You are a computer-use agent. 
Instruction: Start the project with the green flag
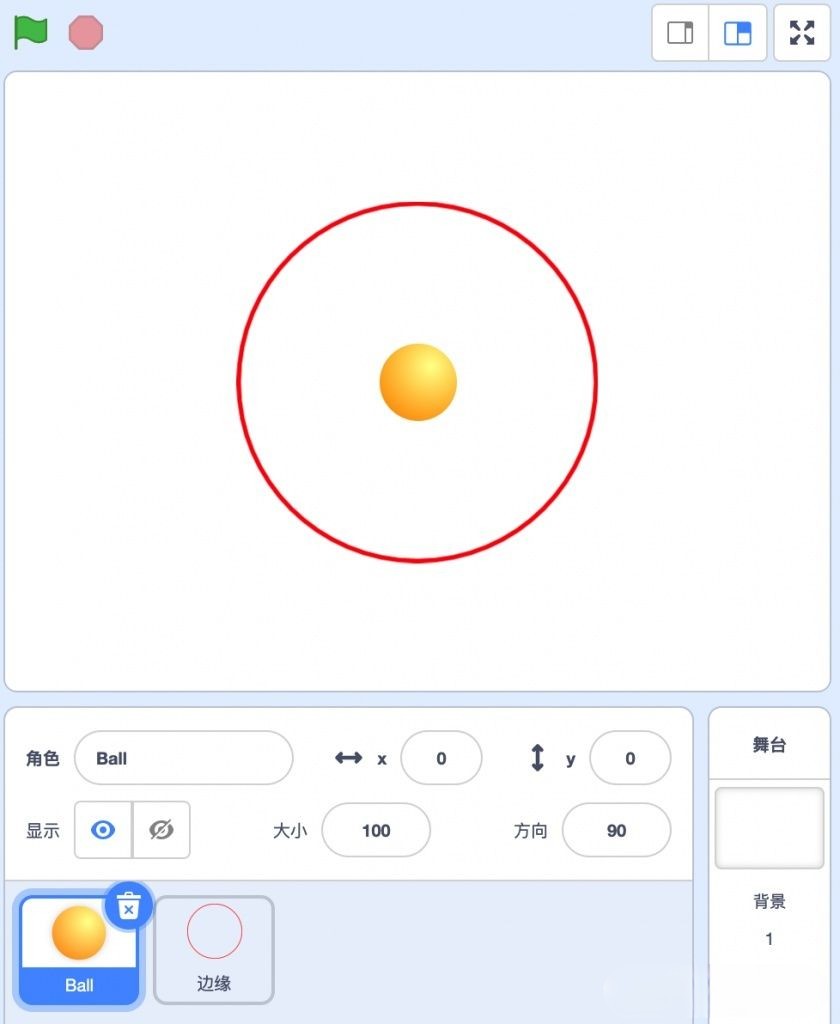(31, 32)
